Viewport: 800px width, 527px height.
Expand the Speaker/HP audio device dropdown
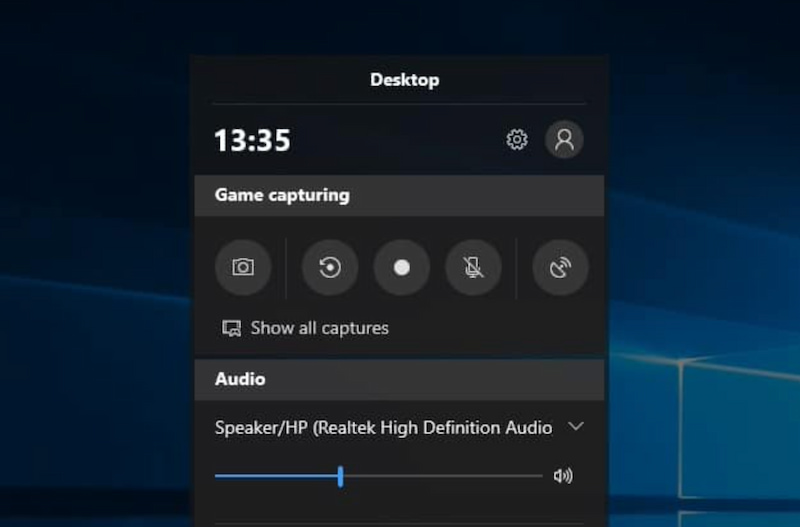point(576,427)
